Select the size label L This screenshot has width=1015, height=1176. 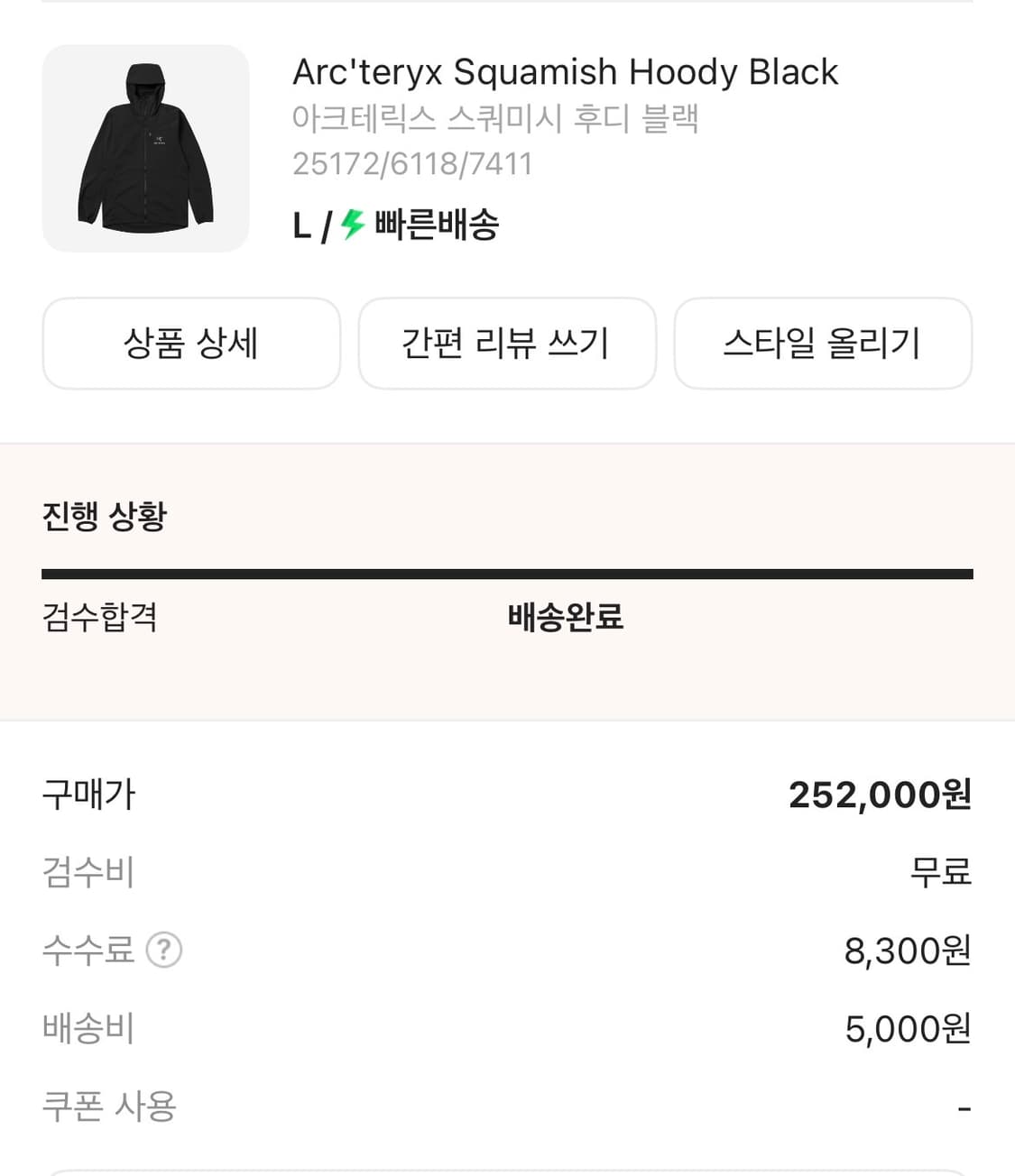[301, 225]
